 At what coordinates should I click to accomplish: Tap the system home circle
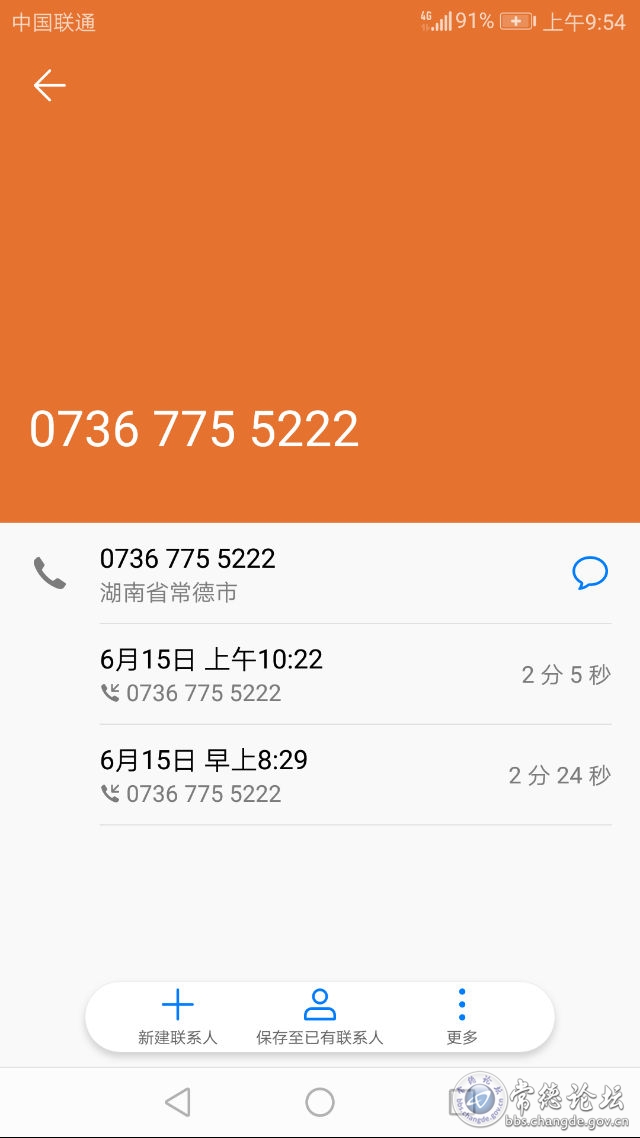coord(320,1102)
